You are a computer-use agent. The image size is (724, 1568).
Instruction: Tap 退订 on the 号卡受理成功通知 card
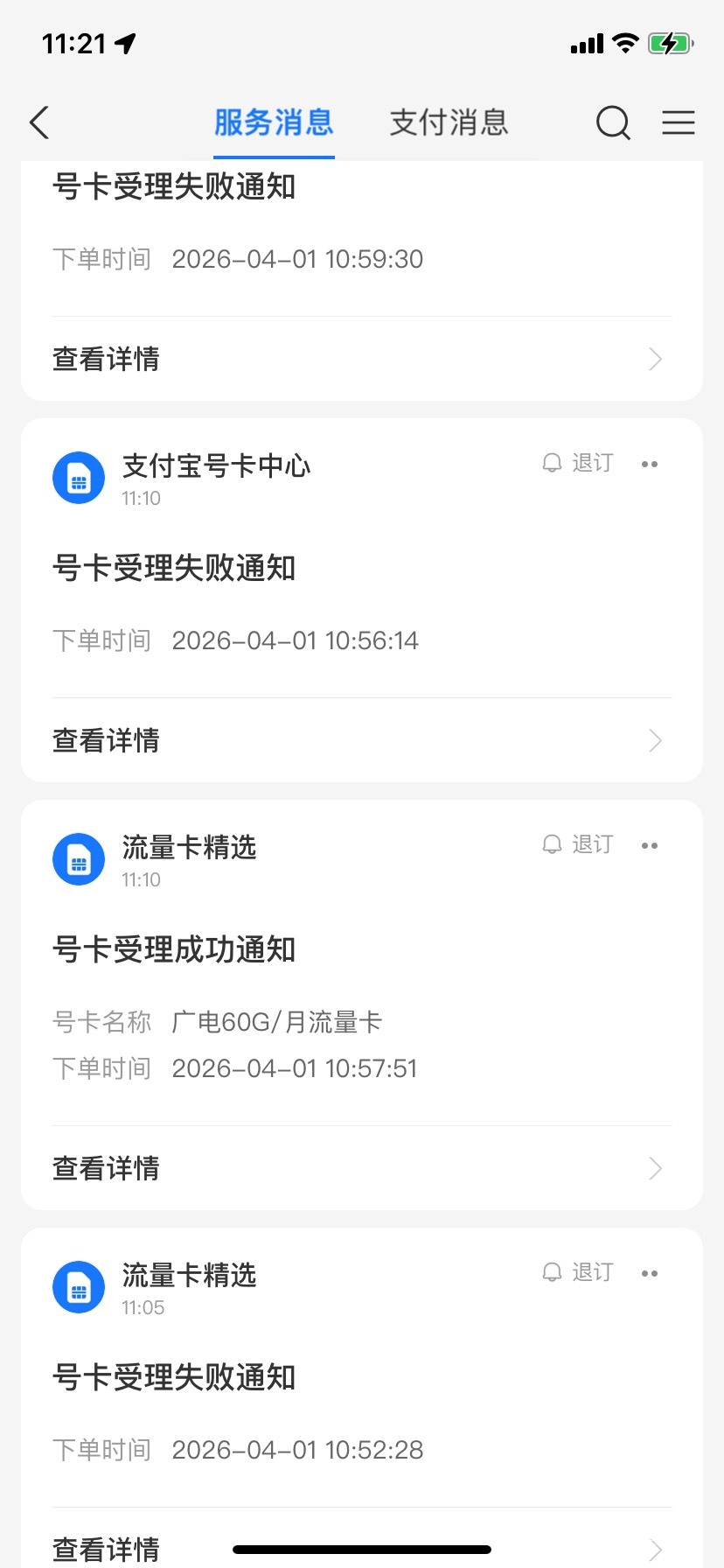[x=579, y=844]
